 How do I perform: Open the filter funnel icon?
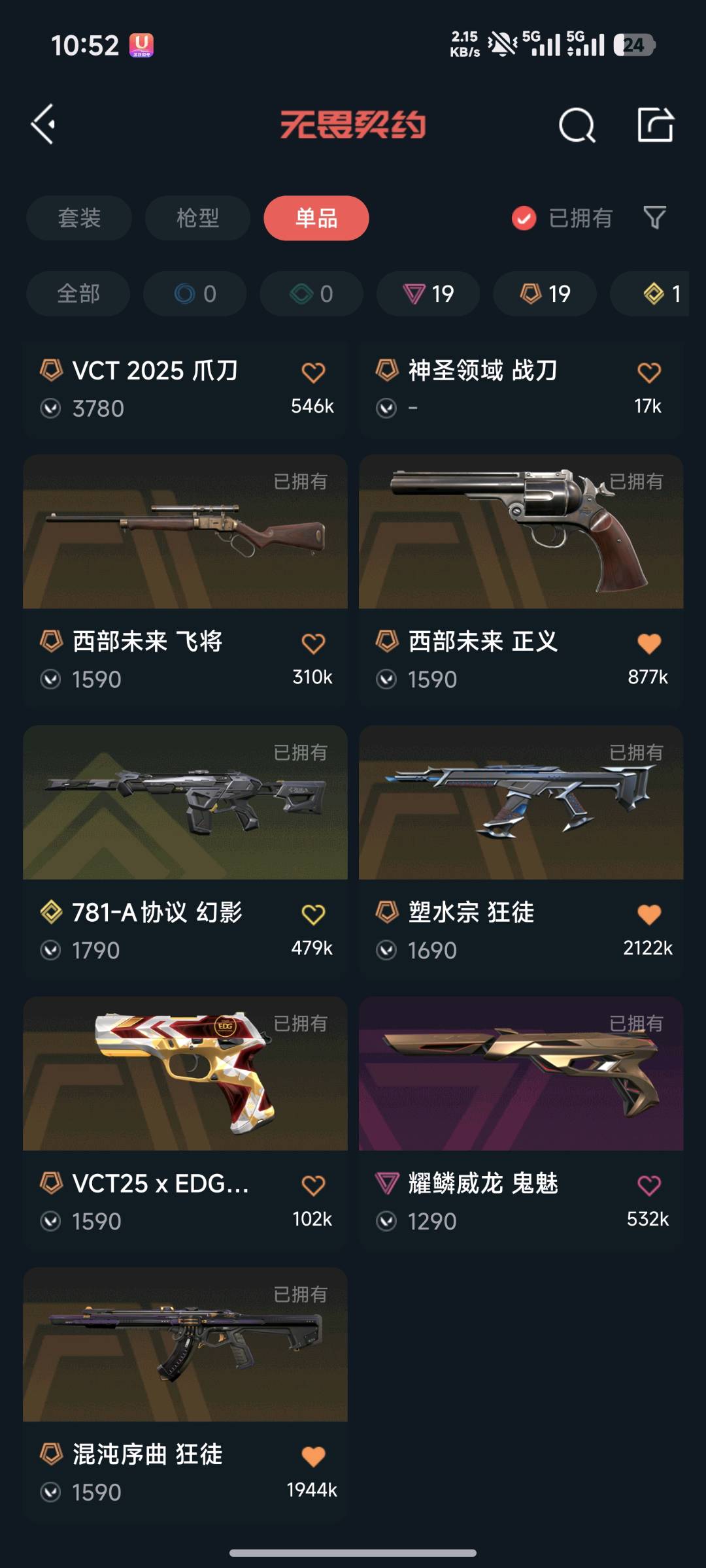pyautogui.click(x=654, y=218)
